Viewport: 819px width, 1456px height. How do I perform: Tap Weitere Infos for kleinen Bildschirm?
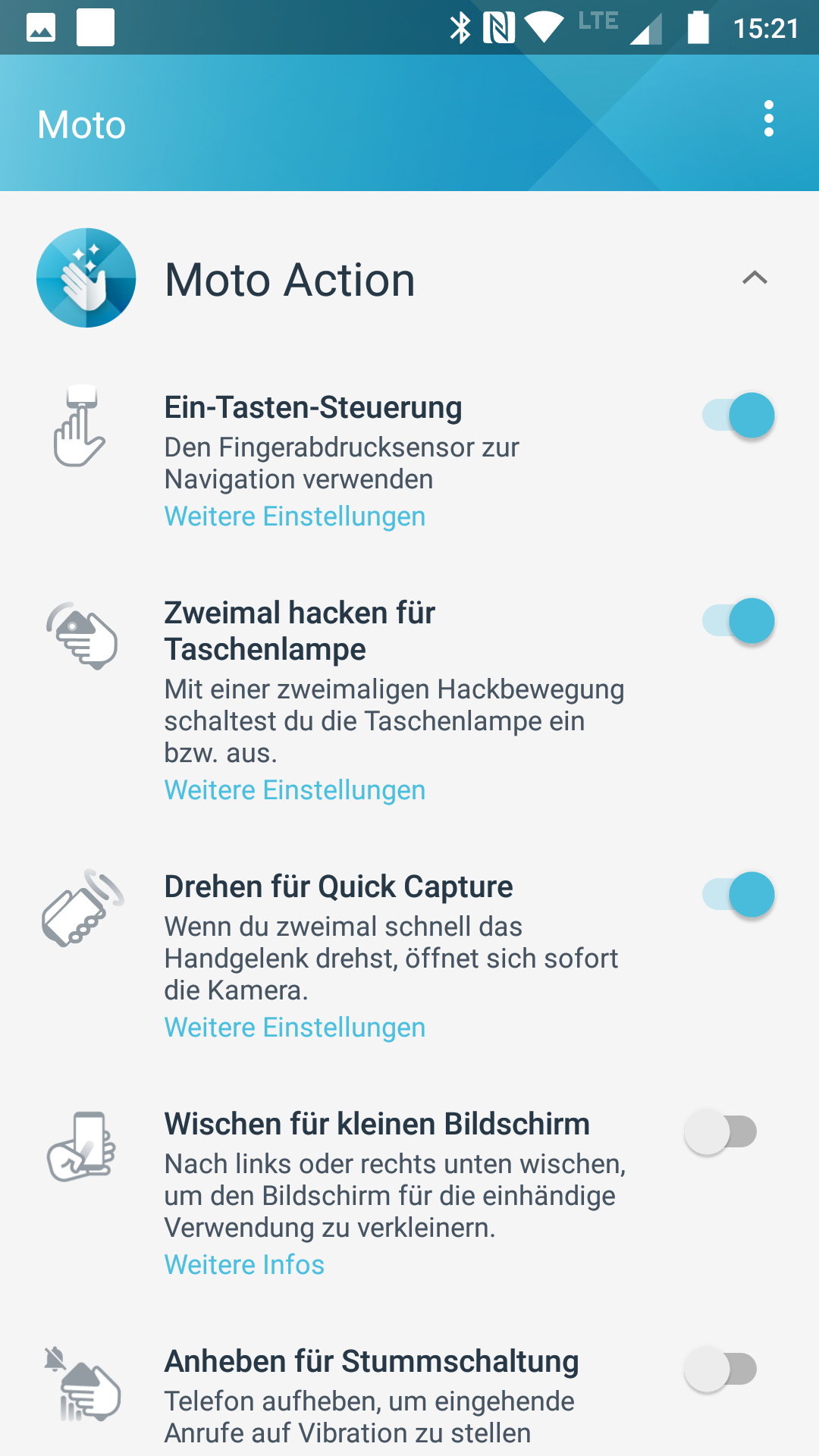click(x=244, y=1265)
